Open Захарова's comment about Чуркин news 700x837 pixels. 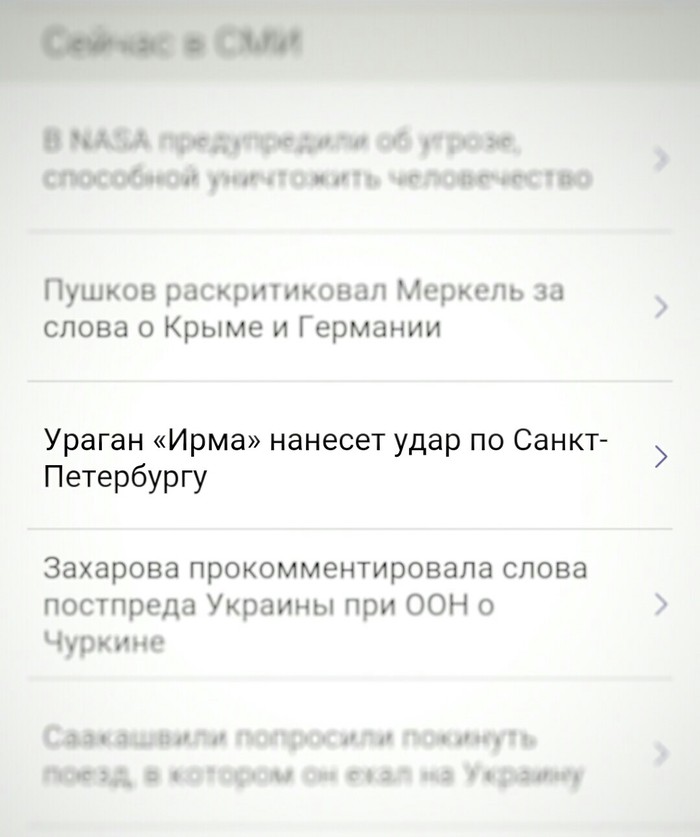coord(315,605)
